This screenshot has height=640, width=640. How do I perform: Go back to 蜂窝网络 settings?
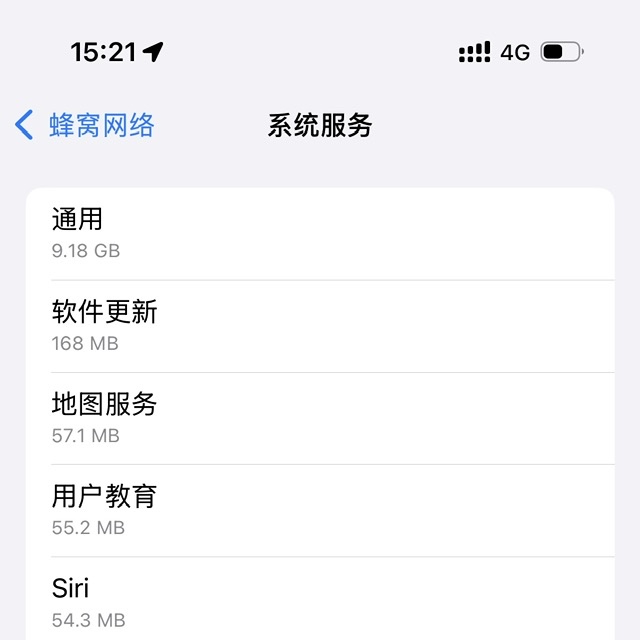(85, 125)
